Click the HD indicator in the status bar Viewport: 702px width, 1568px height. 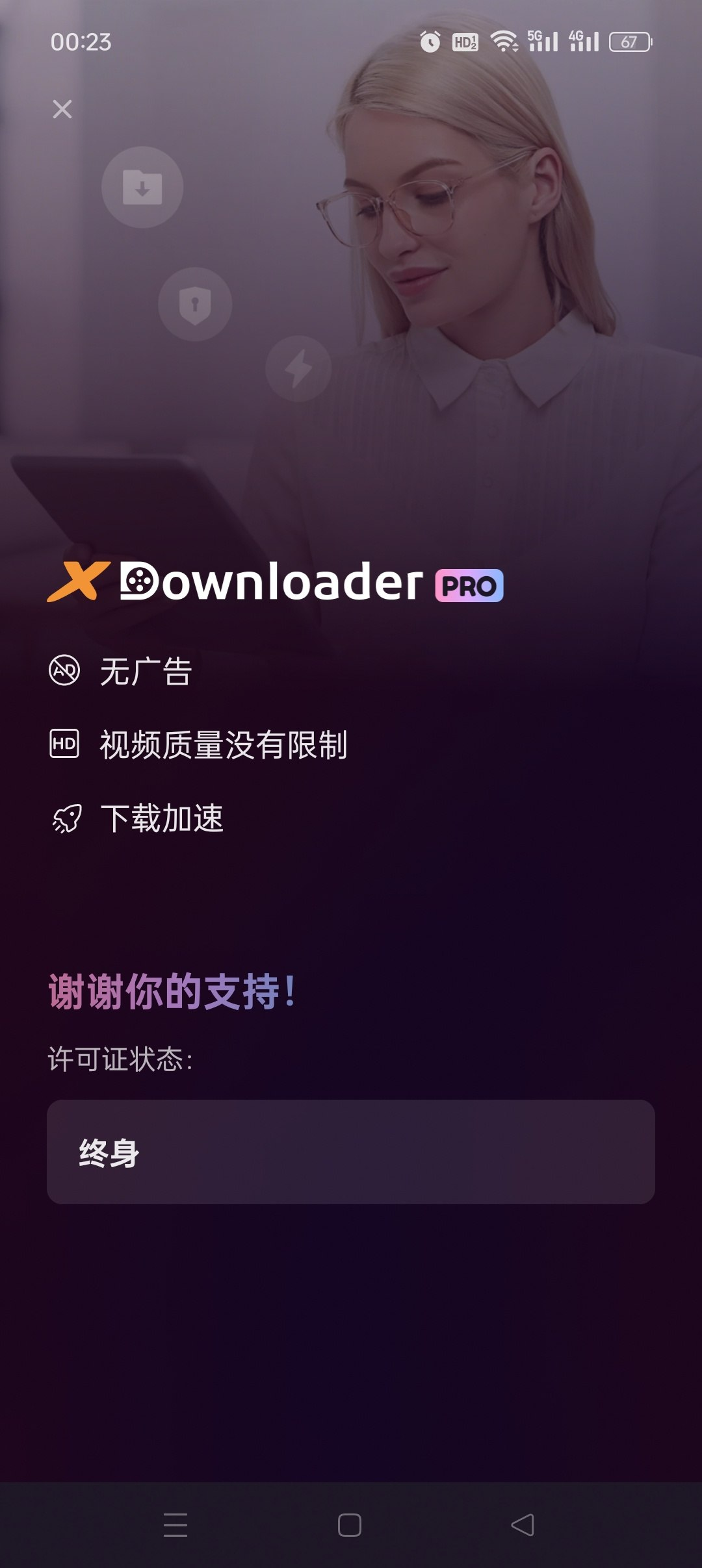click(465, 41)
